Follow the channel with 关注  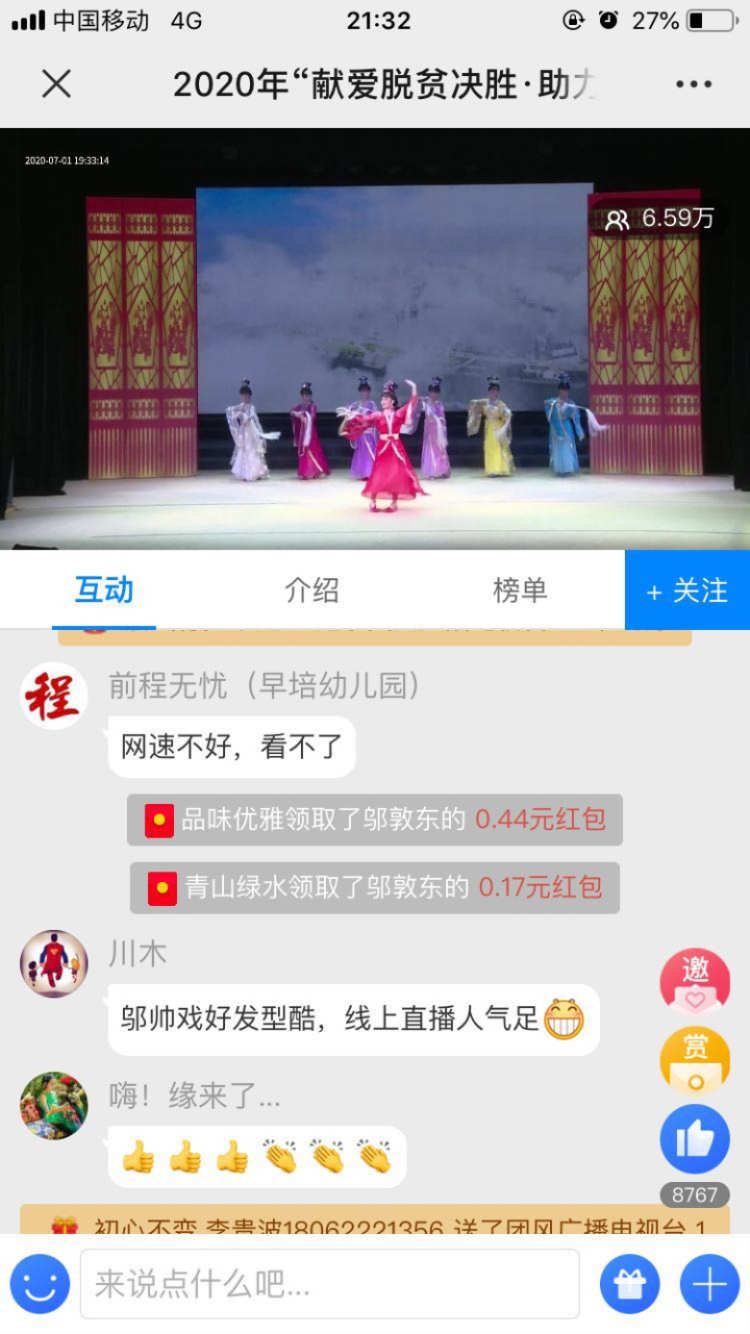(x=687, y=591)
